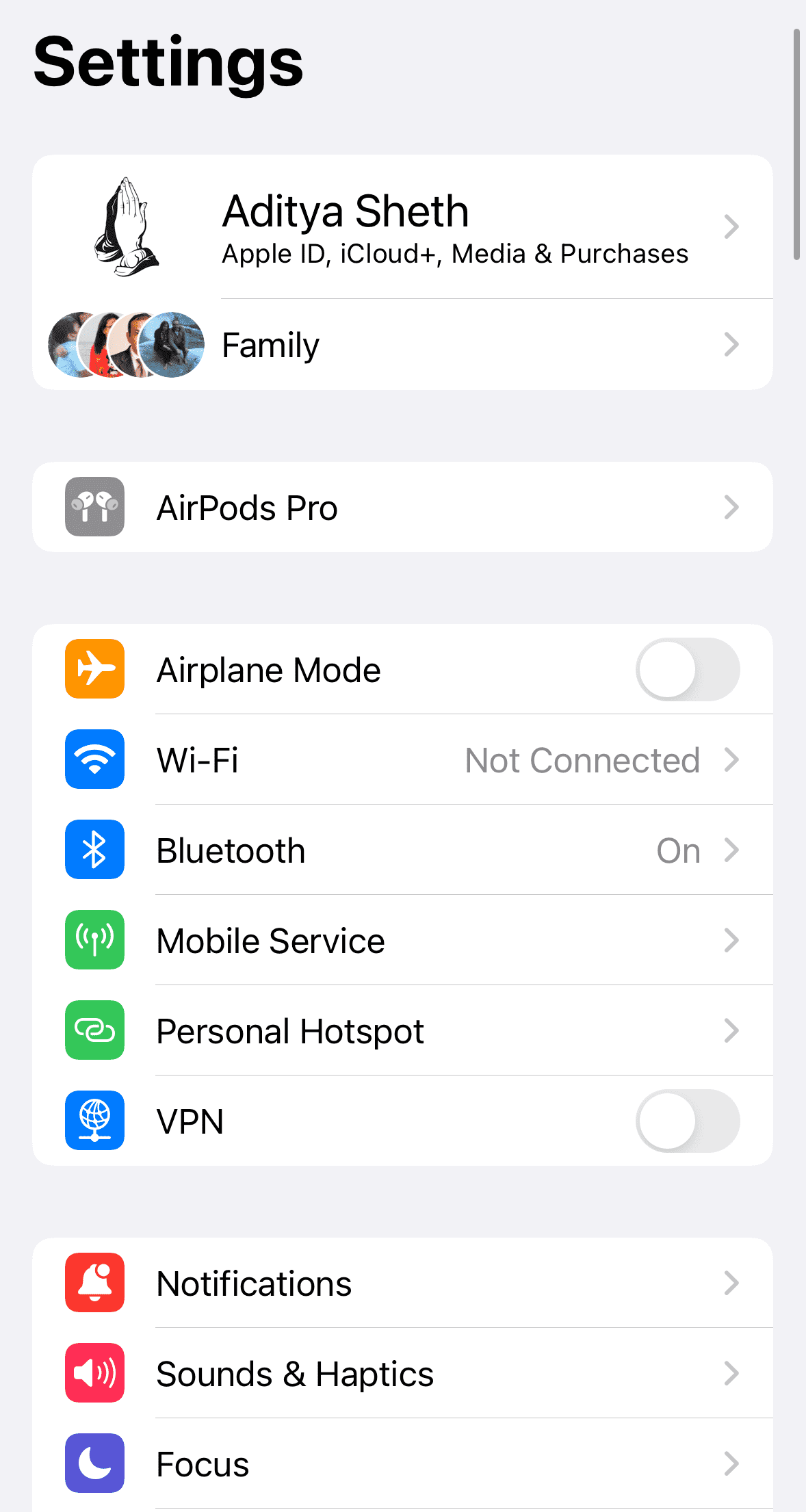Expand the Wi-Fi settings chevron
The height and width of the screenshot is (1512, 806).
tap(731, 759)
